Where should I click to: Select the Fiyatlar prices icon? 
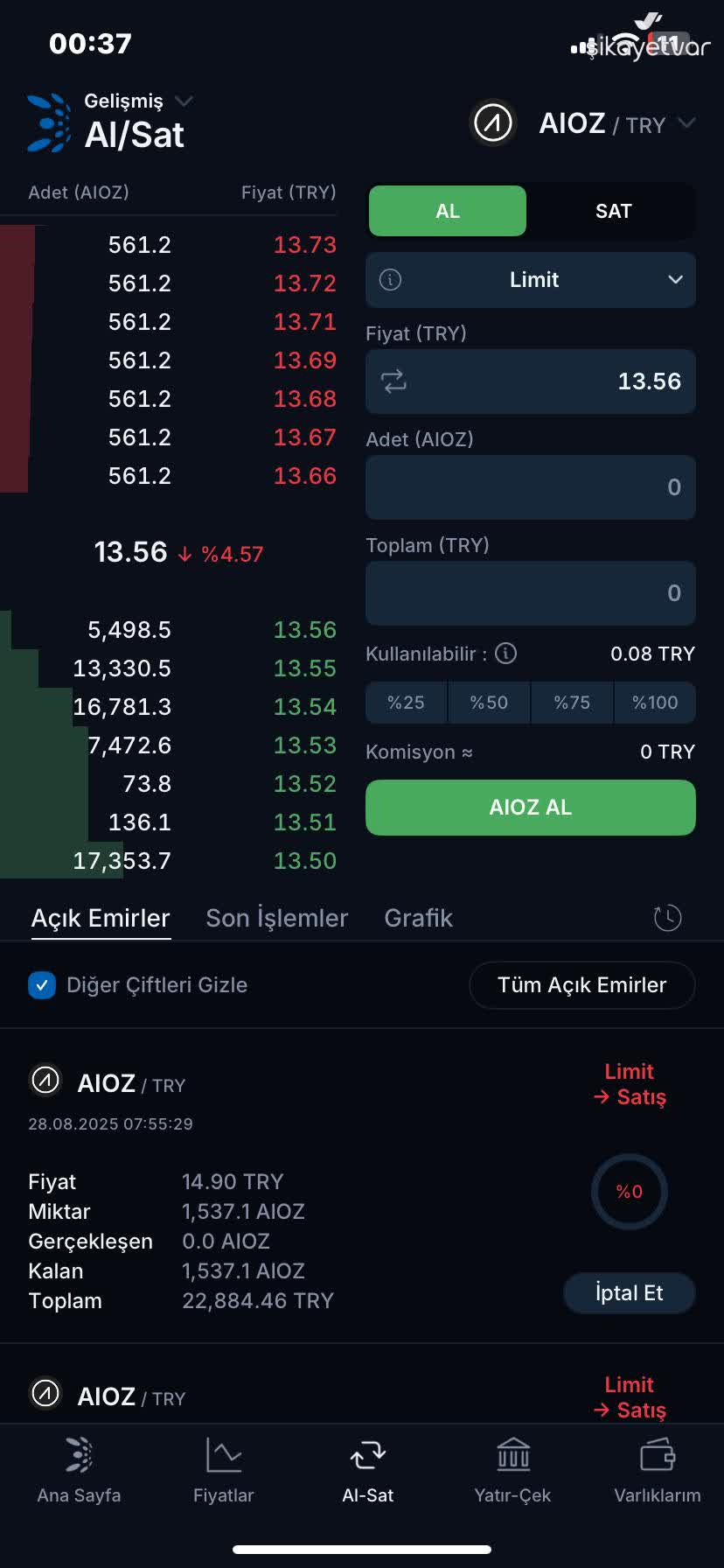(223, 1454)
